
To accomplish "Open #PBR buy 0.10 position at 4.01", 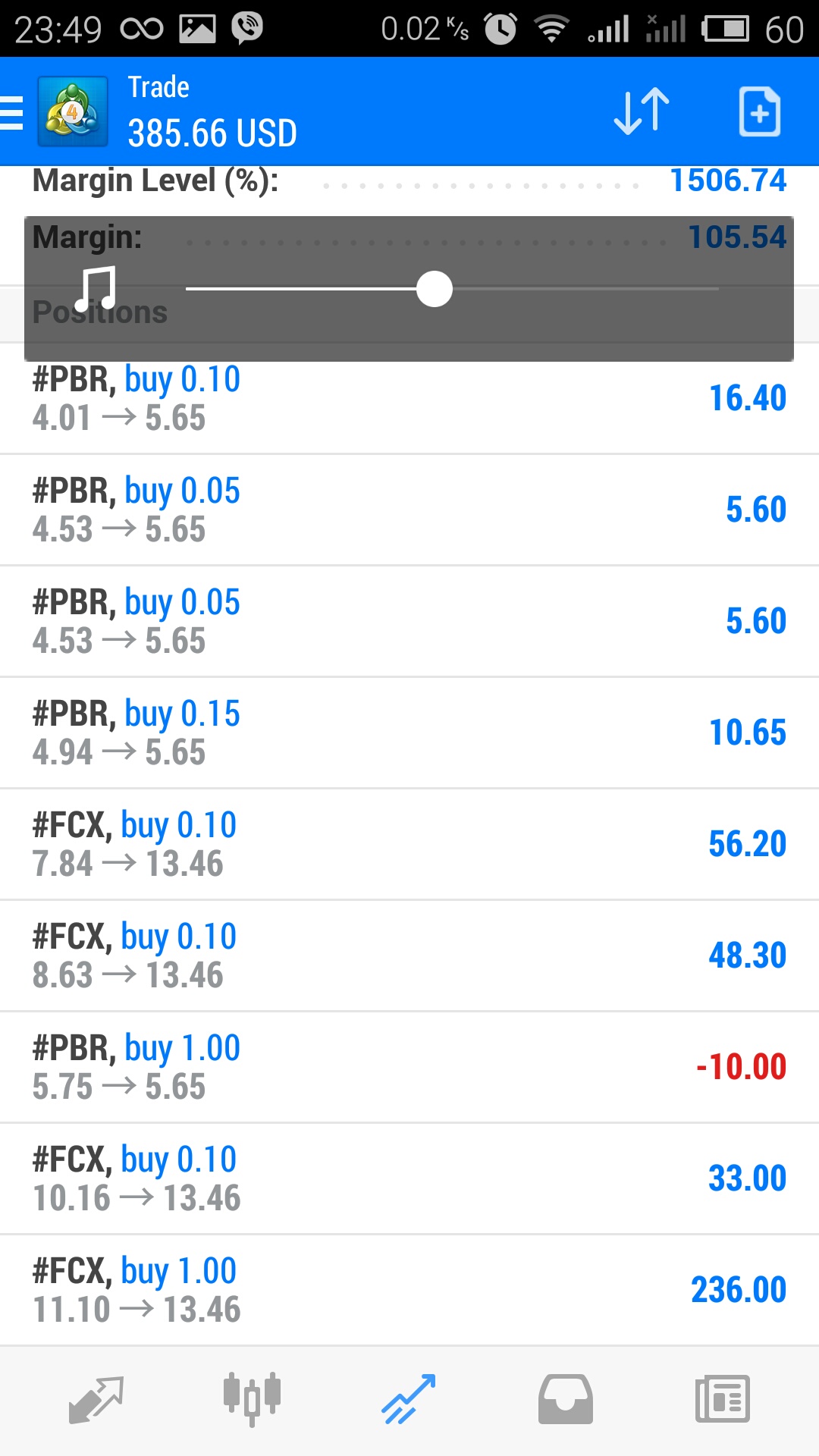I will tap(409, 399).
